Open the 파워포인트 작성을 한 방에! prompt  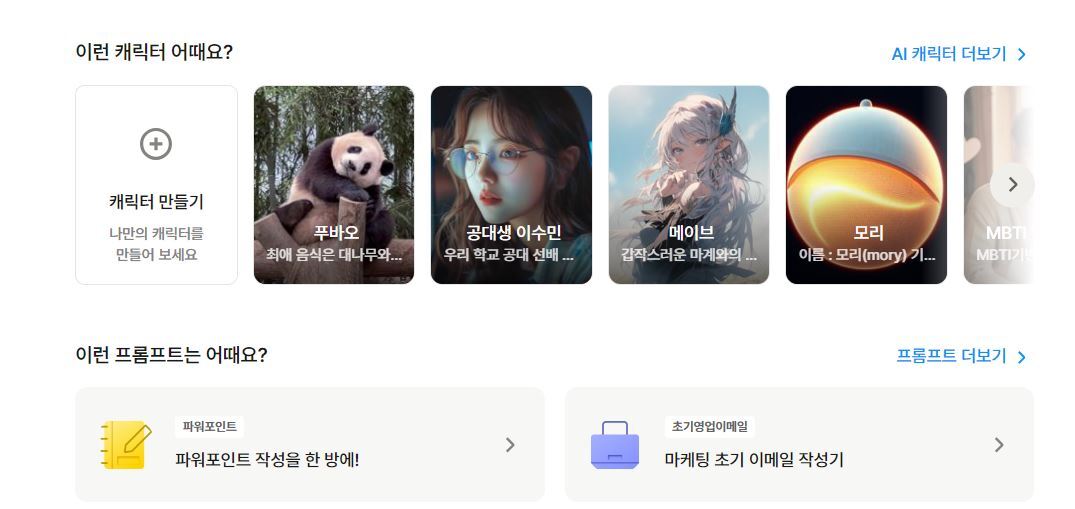pos(310,445)
